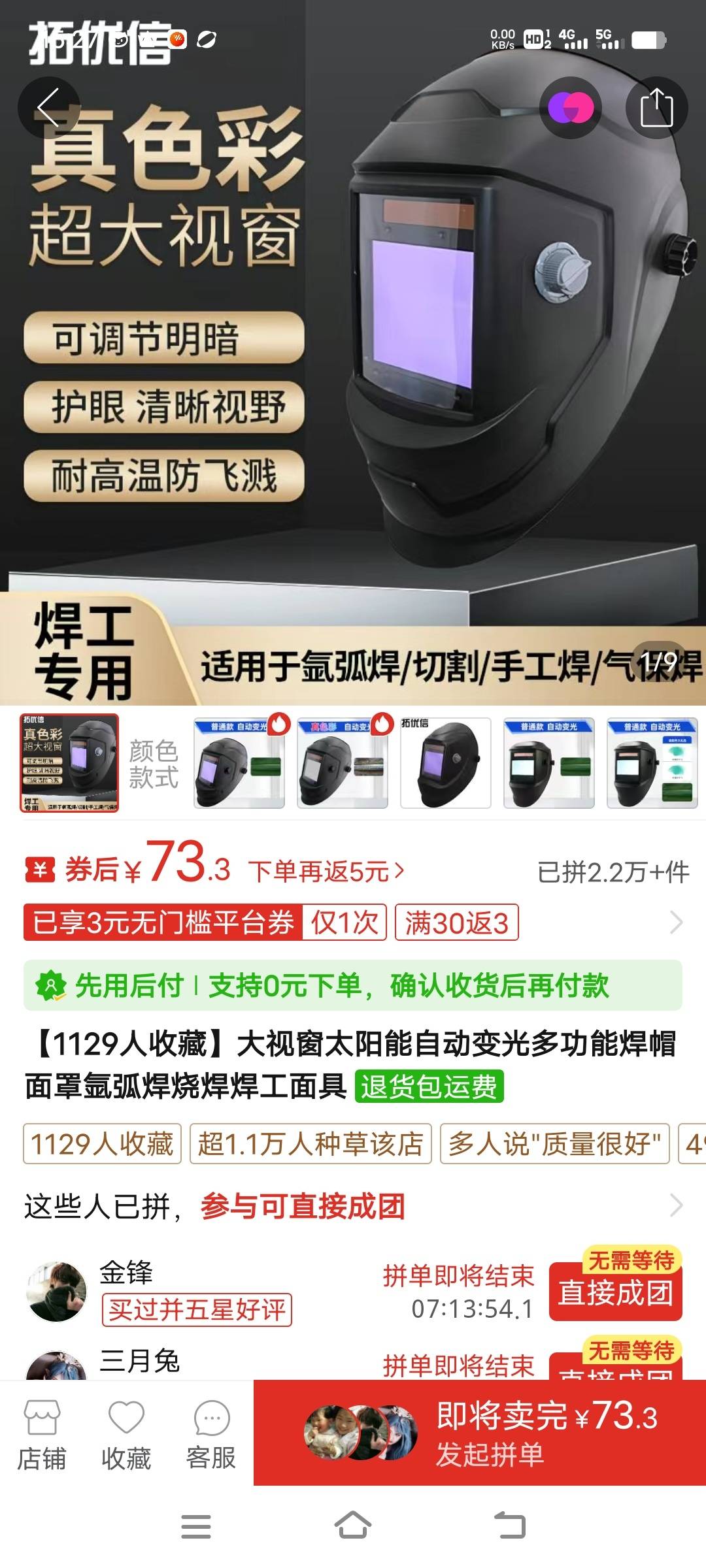Go back using the top-left arrow

point(48,106)
